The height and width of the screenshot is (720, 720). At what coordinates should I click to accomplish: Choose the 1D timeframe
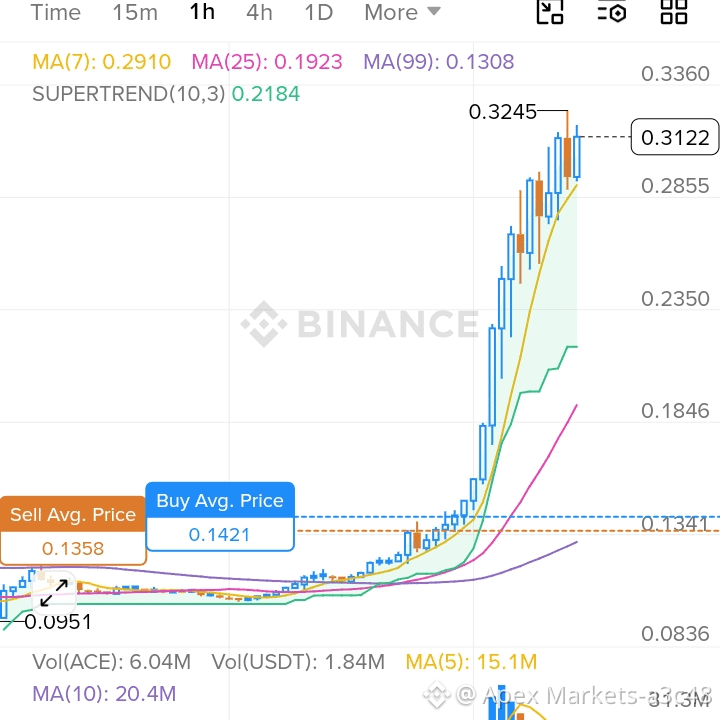point(319,12)
